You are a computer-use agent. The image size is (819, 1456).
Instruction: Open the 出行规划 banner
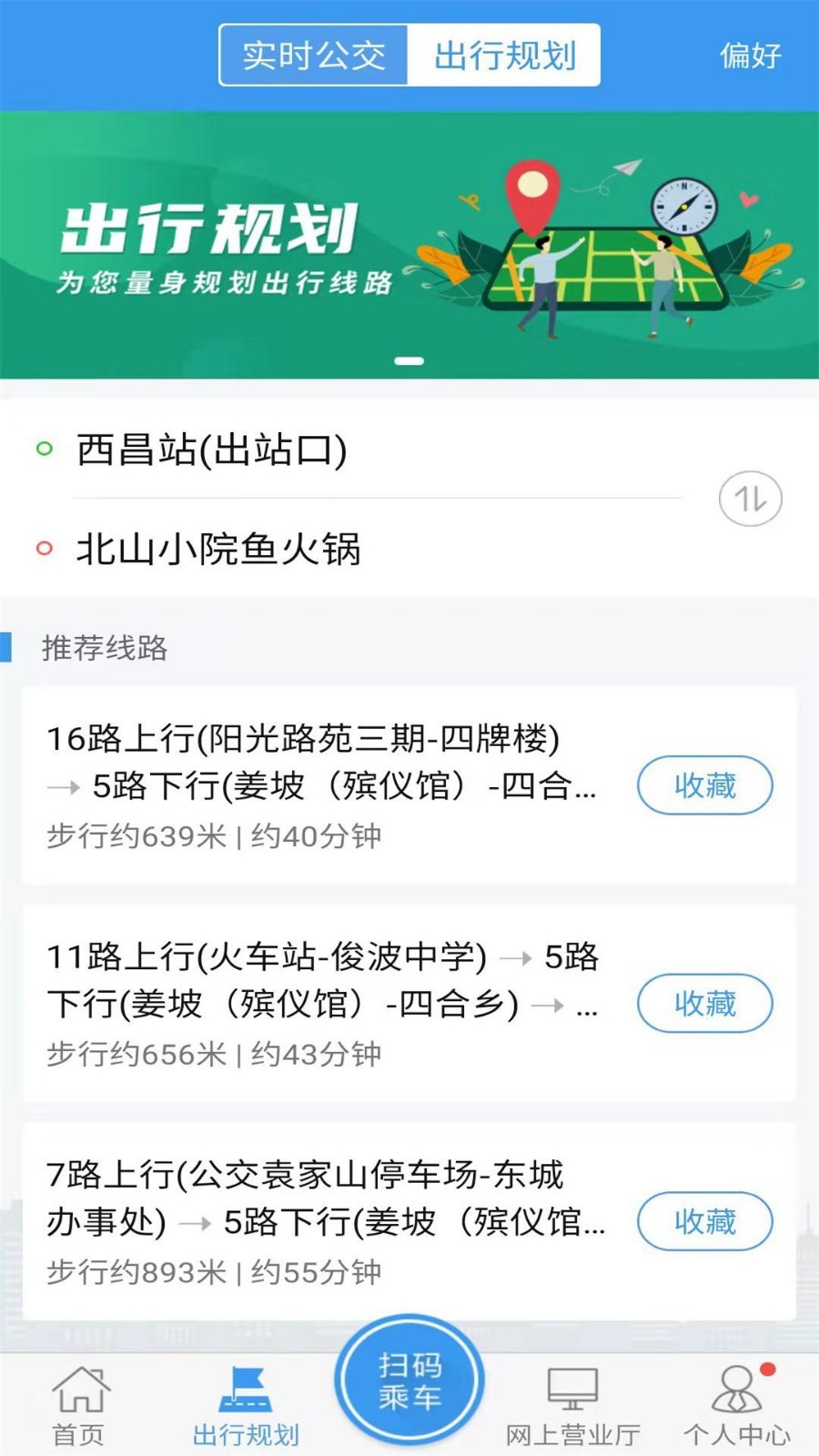click(409, 244)
